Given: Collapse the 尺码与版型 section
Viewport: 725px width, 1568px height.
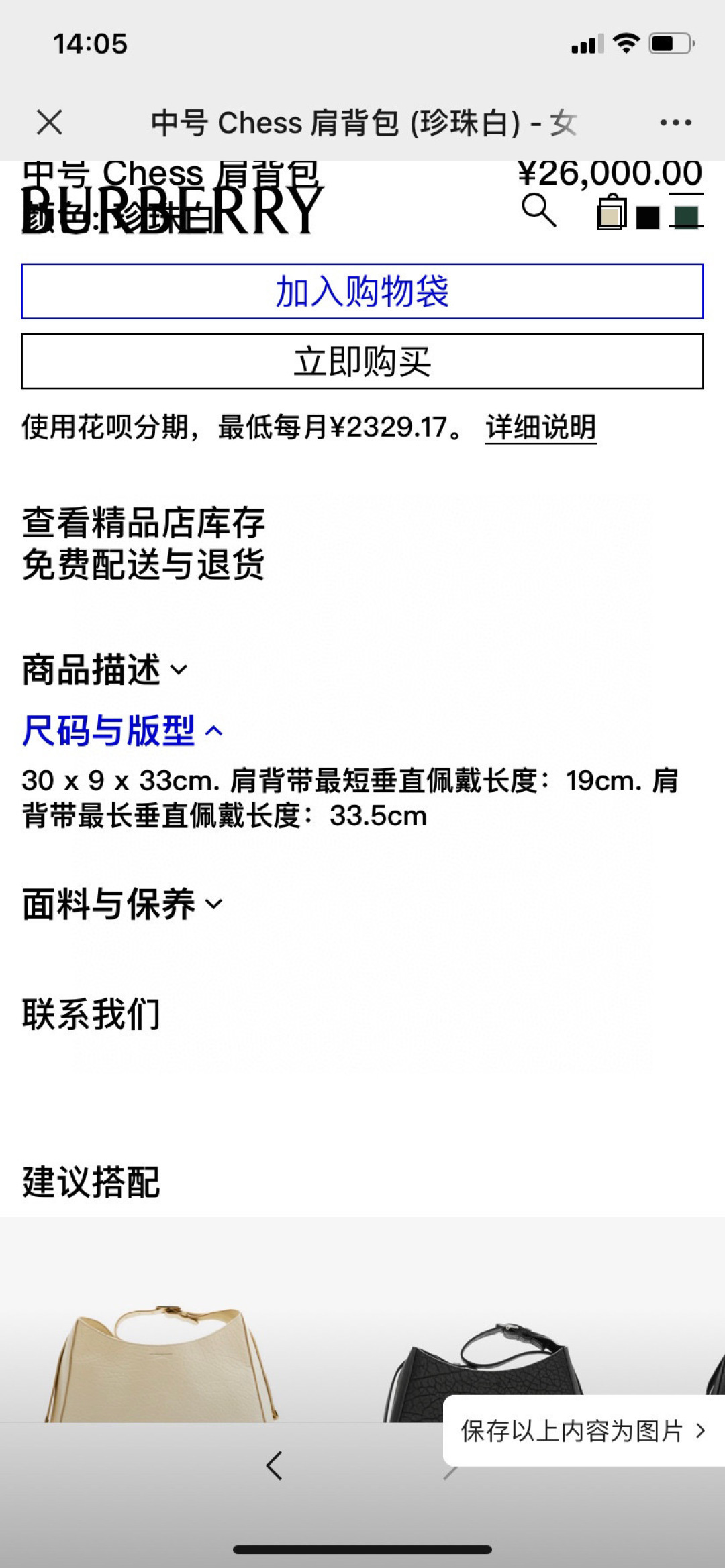Looking at the screenshot, I should click(x=122, y=731).
